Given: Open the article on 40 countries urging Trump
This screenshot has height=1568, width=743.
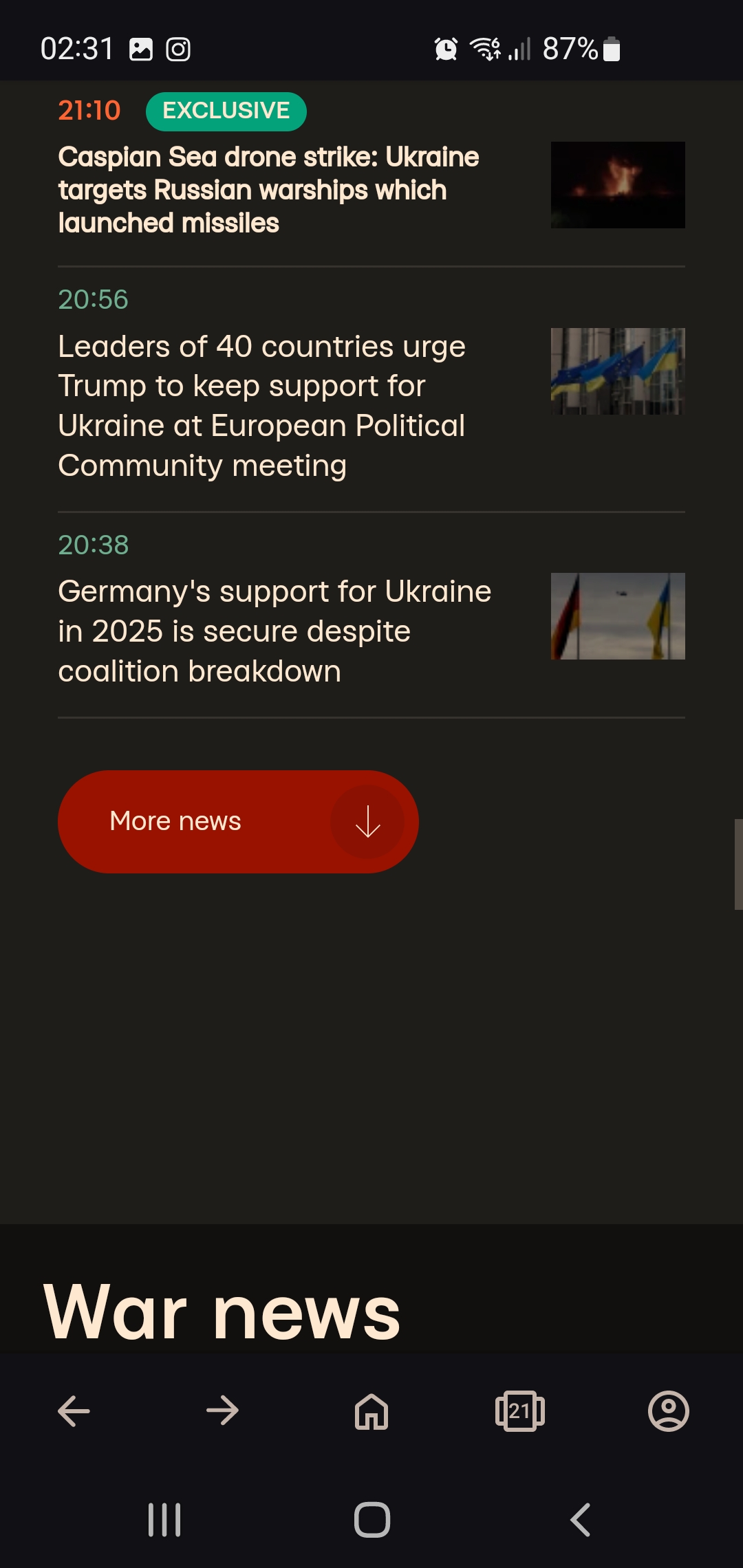Looking at the screenshot, I should 262,406.
